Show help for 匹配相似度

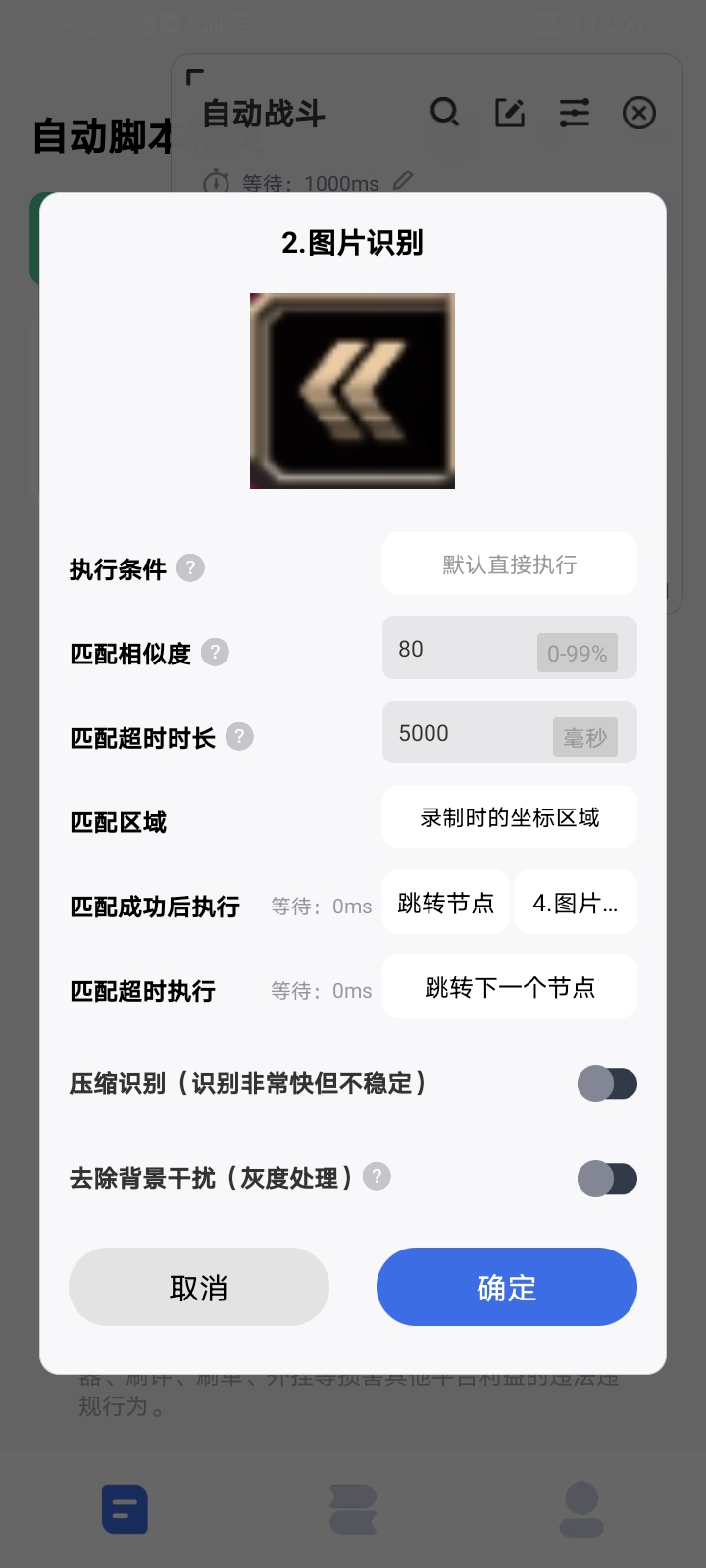point(215,652)
